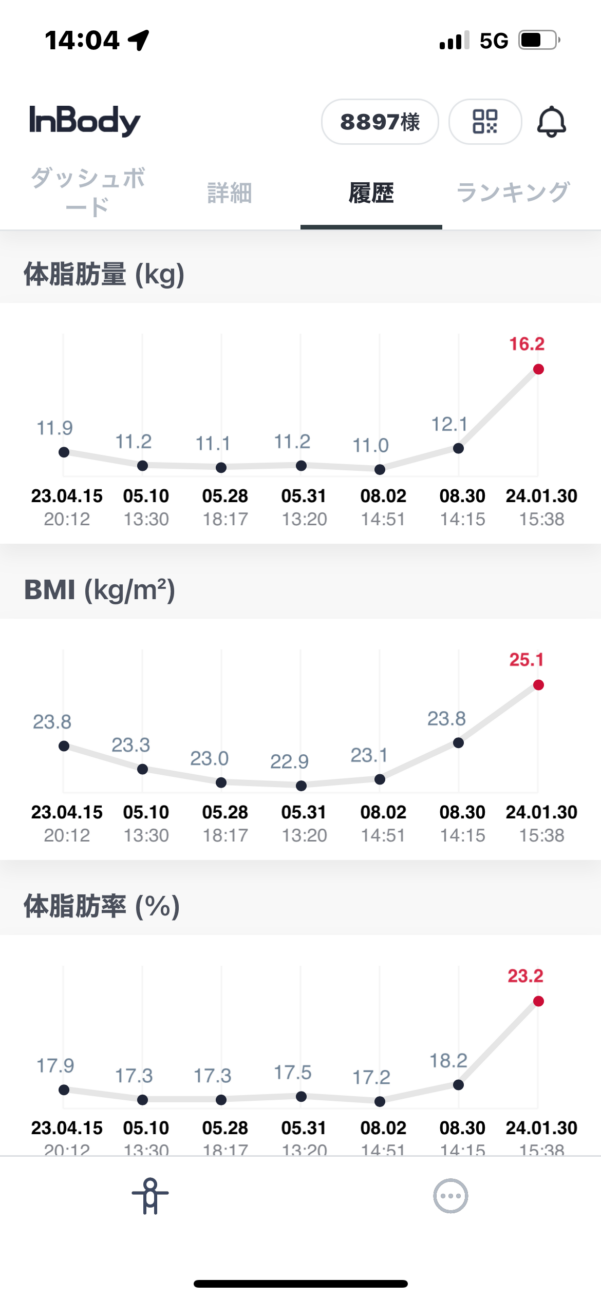
Task: Open the more options tab in bottom bar
Action: click(451, 1196)
